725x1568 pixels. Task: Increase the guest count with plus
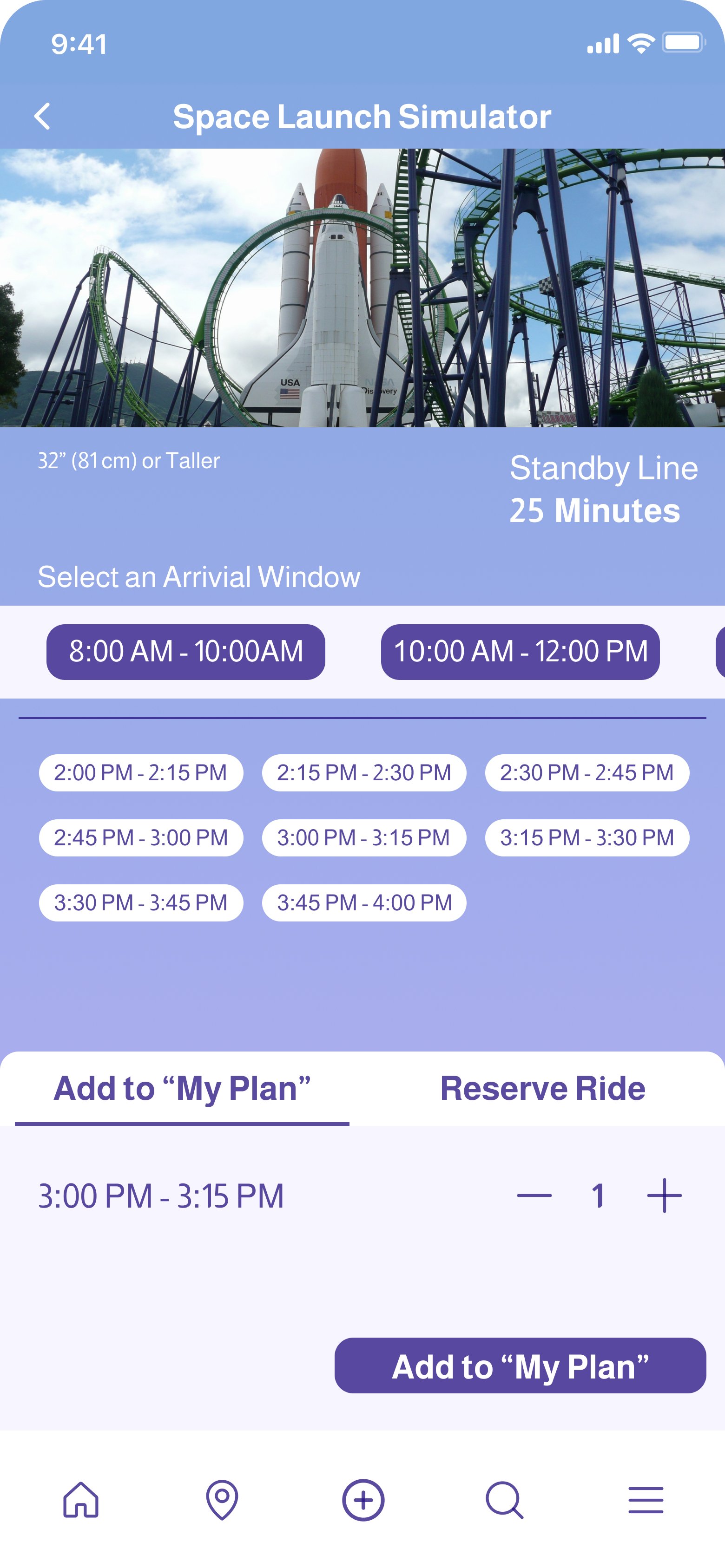click(x=664, y=1196)
